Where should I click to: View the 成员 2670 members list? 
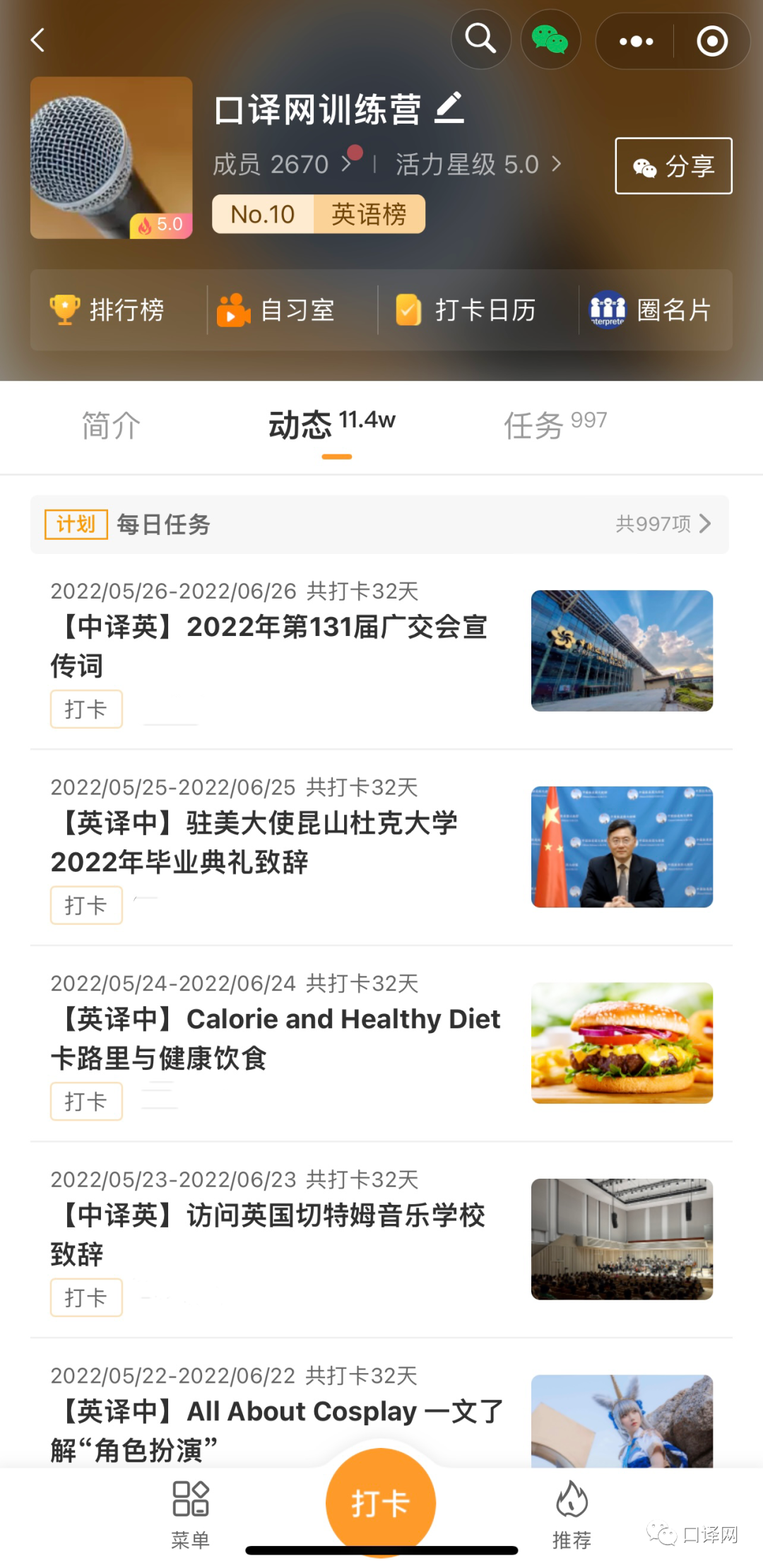coord(281,165)
